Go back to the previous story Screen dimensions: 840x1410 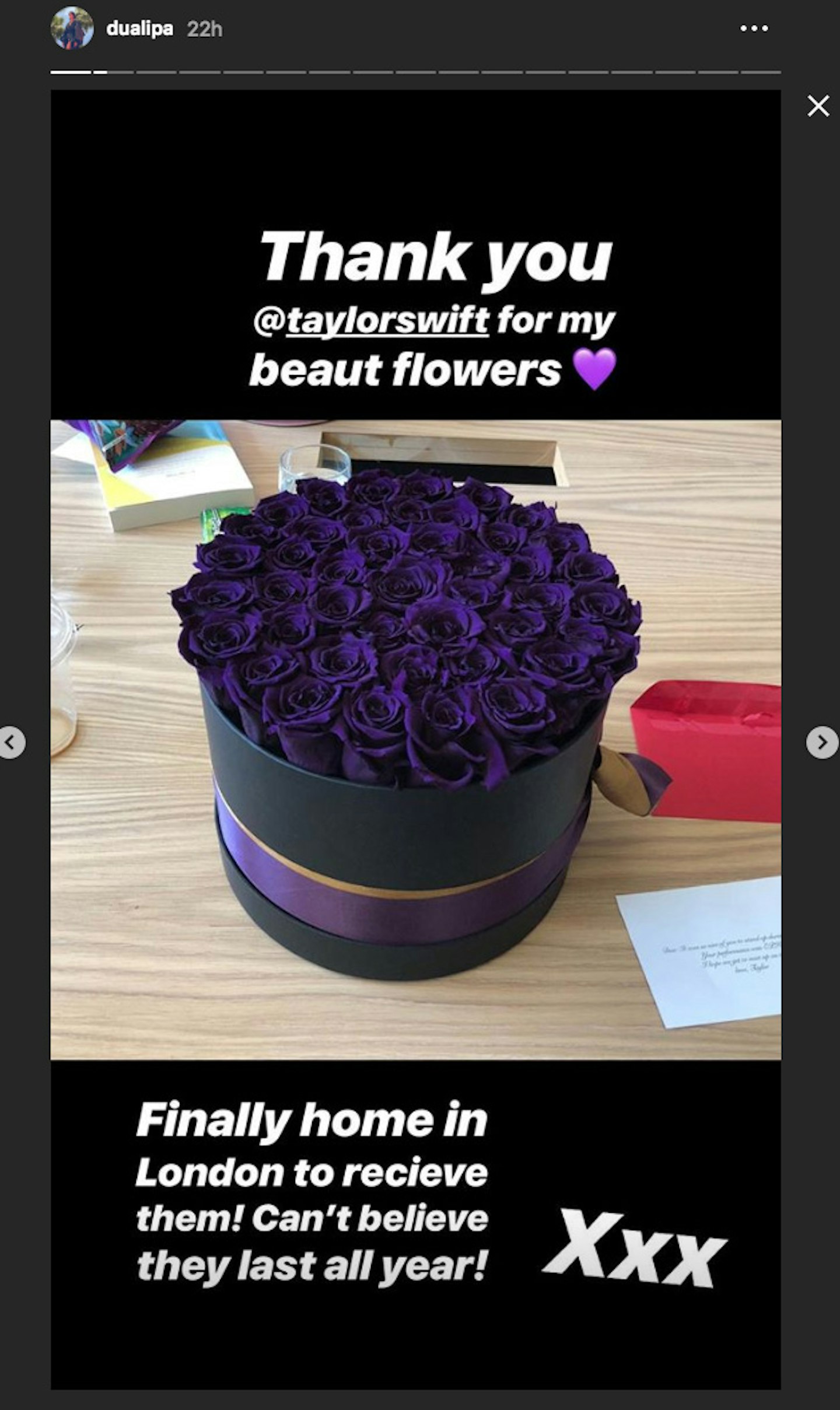tap(10, 742)
